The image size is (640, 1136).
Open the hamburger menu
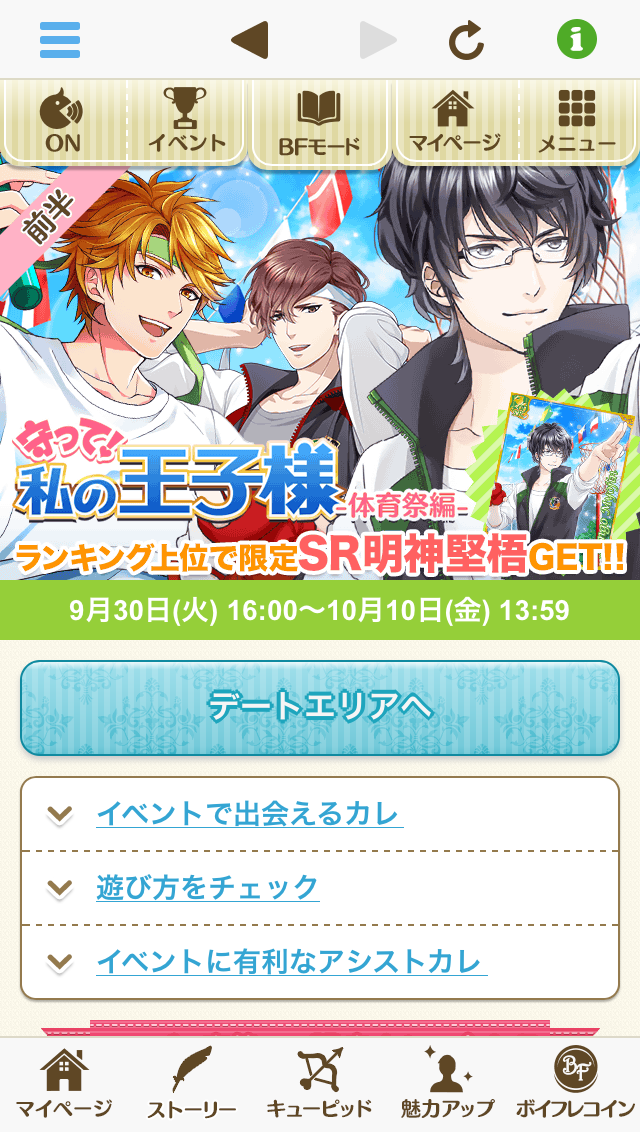click(x=60, y=40)
